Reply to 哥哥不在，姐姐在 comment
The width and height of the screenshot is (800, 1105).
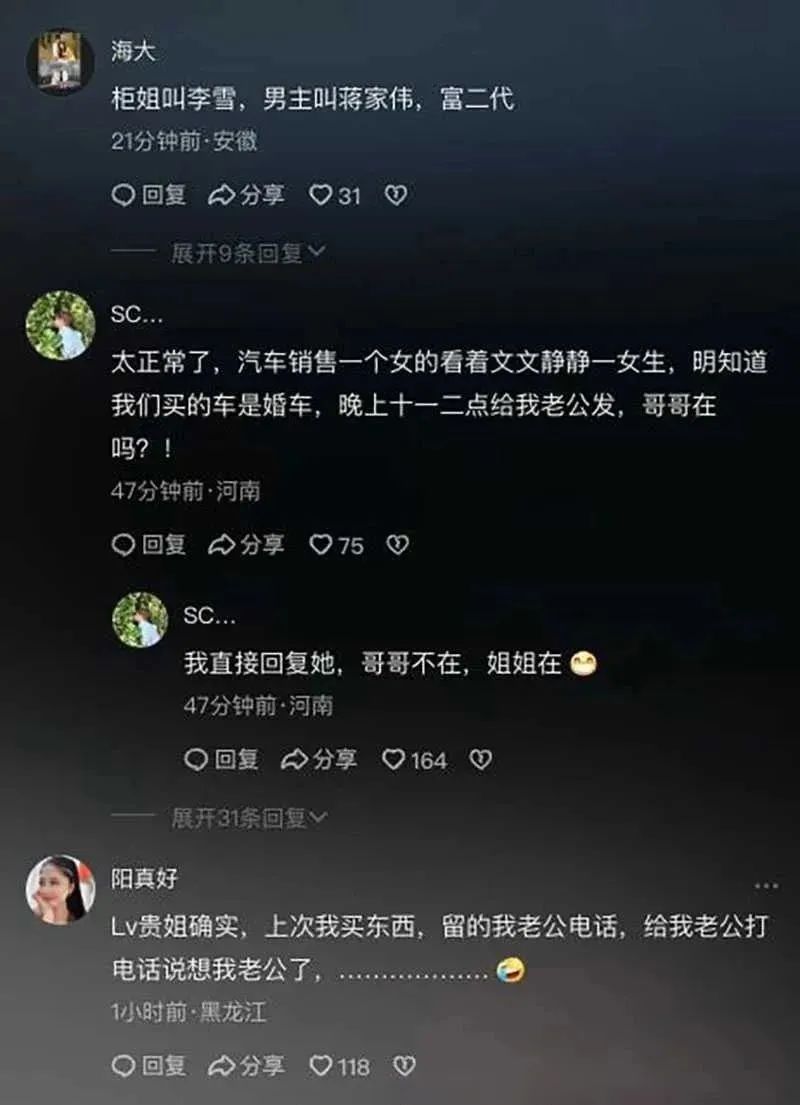[x=222, y=760]
